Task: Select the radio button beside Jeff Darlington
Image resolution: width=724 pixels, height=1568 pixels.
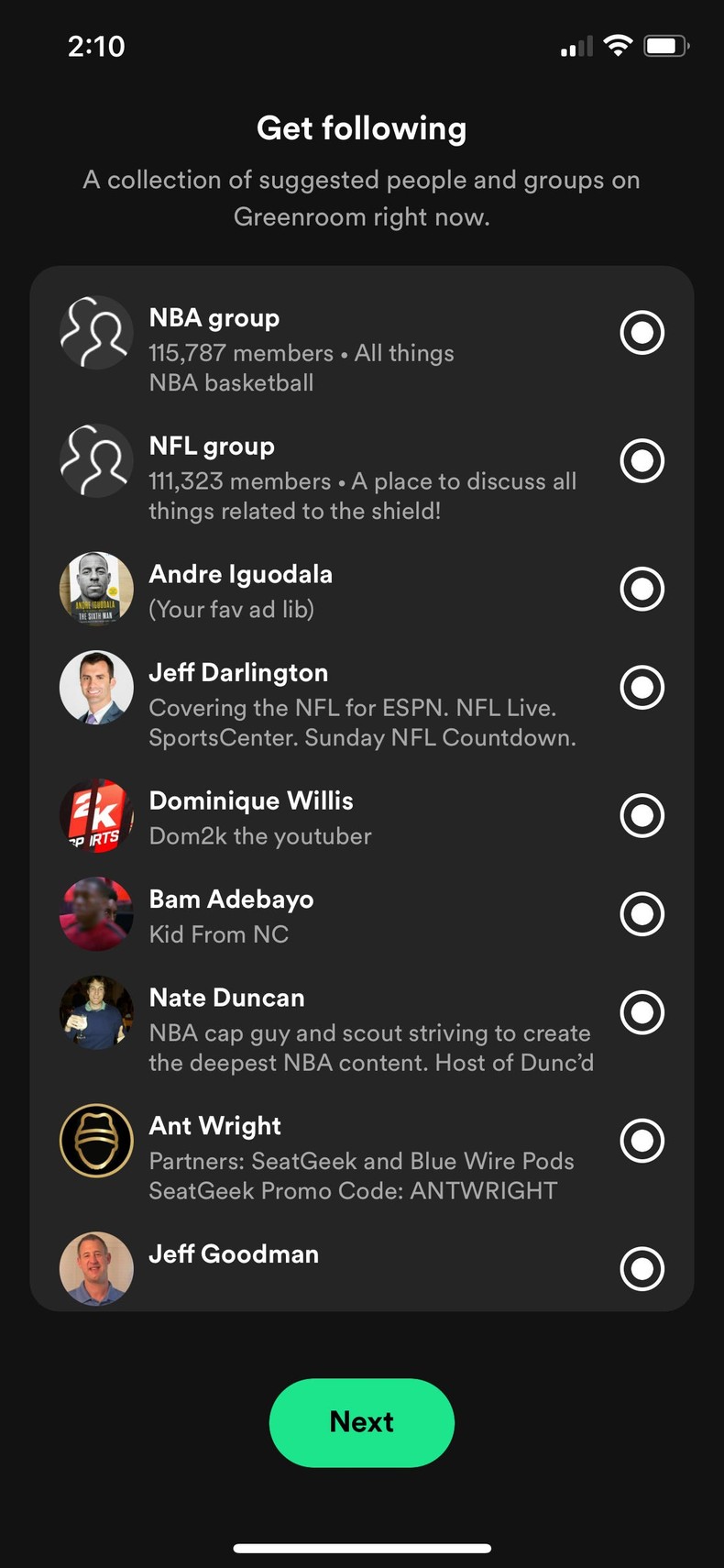Action: [642, 687]
